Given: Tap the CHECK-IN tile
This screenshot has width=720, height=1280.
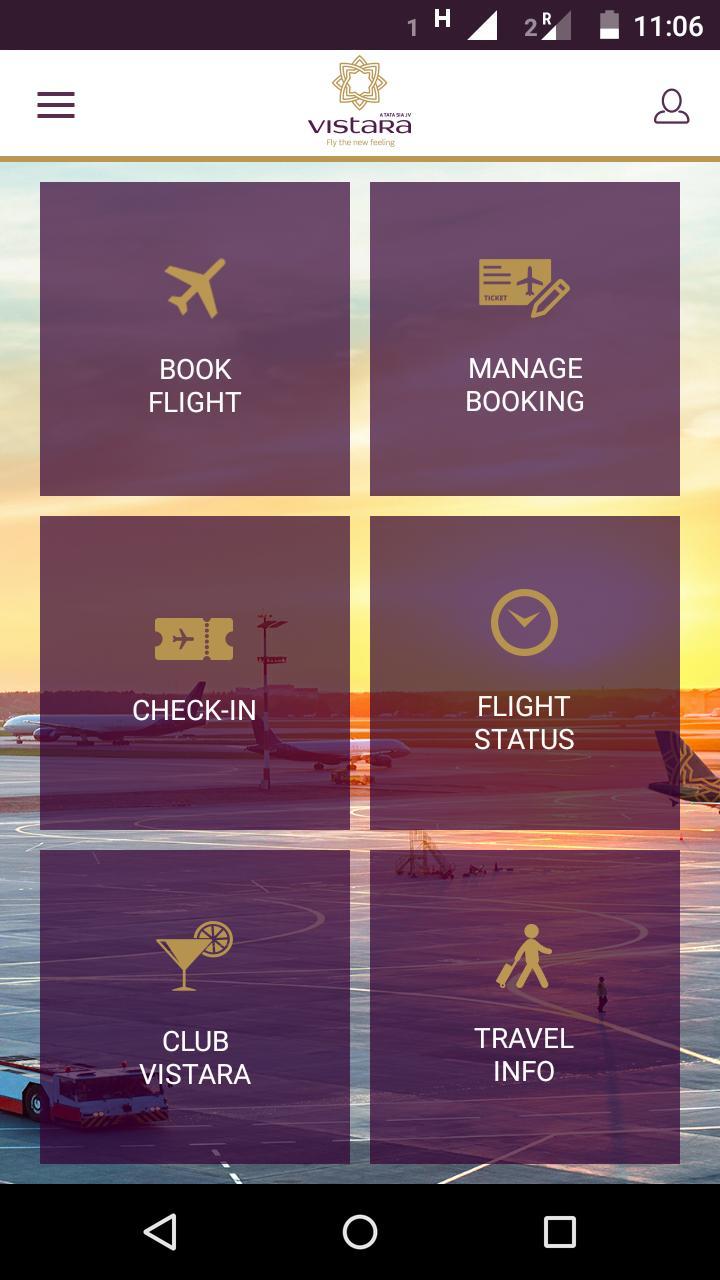Looking at the screenshot, I should click(194, 672).
